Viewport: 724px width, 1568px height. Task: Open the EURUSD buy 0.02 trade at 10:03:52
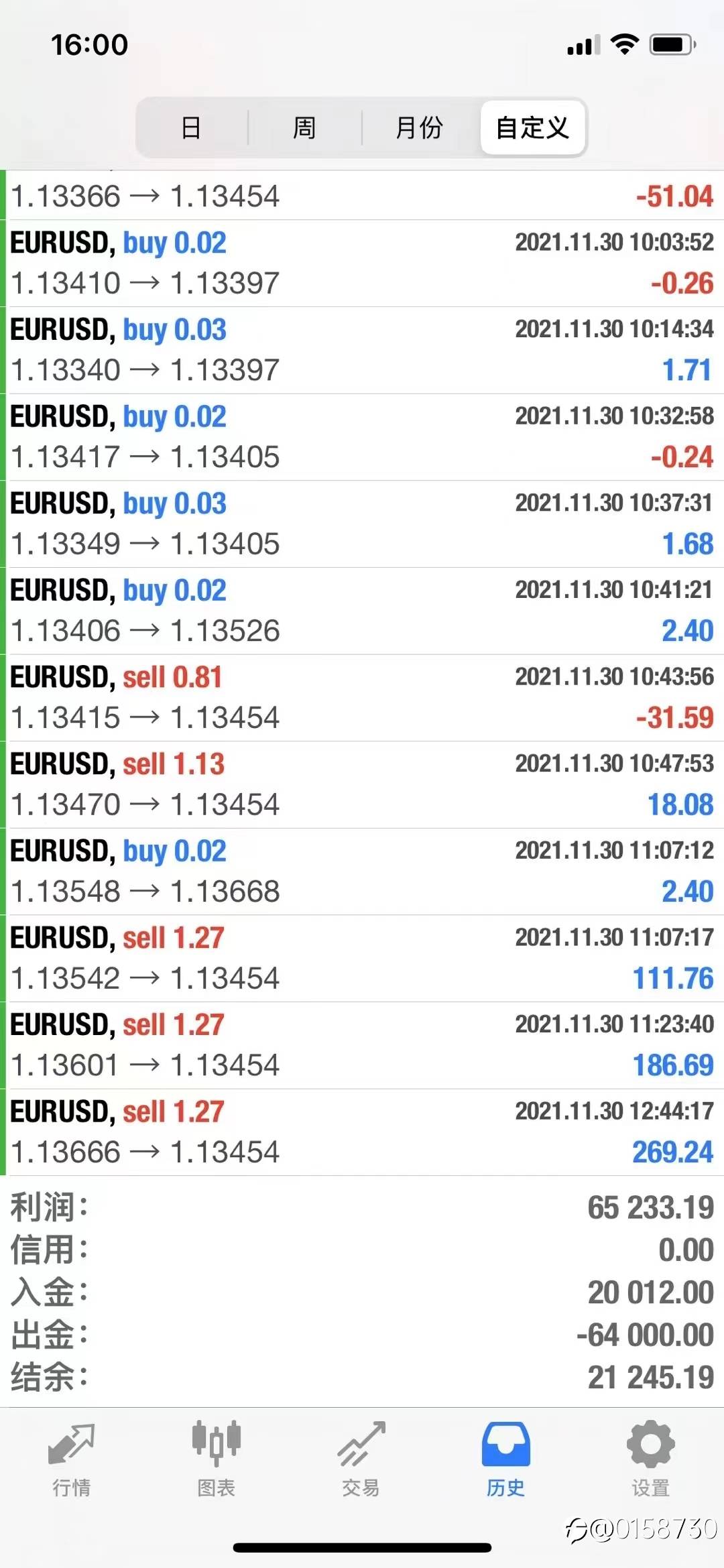pos(362,263)
